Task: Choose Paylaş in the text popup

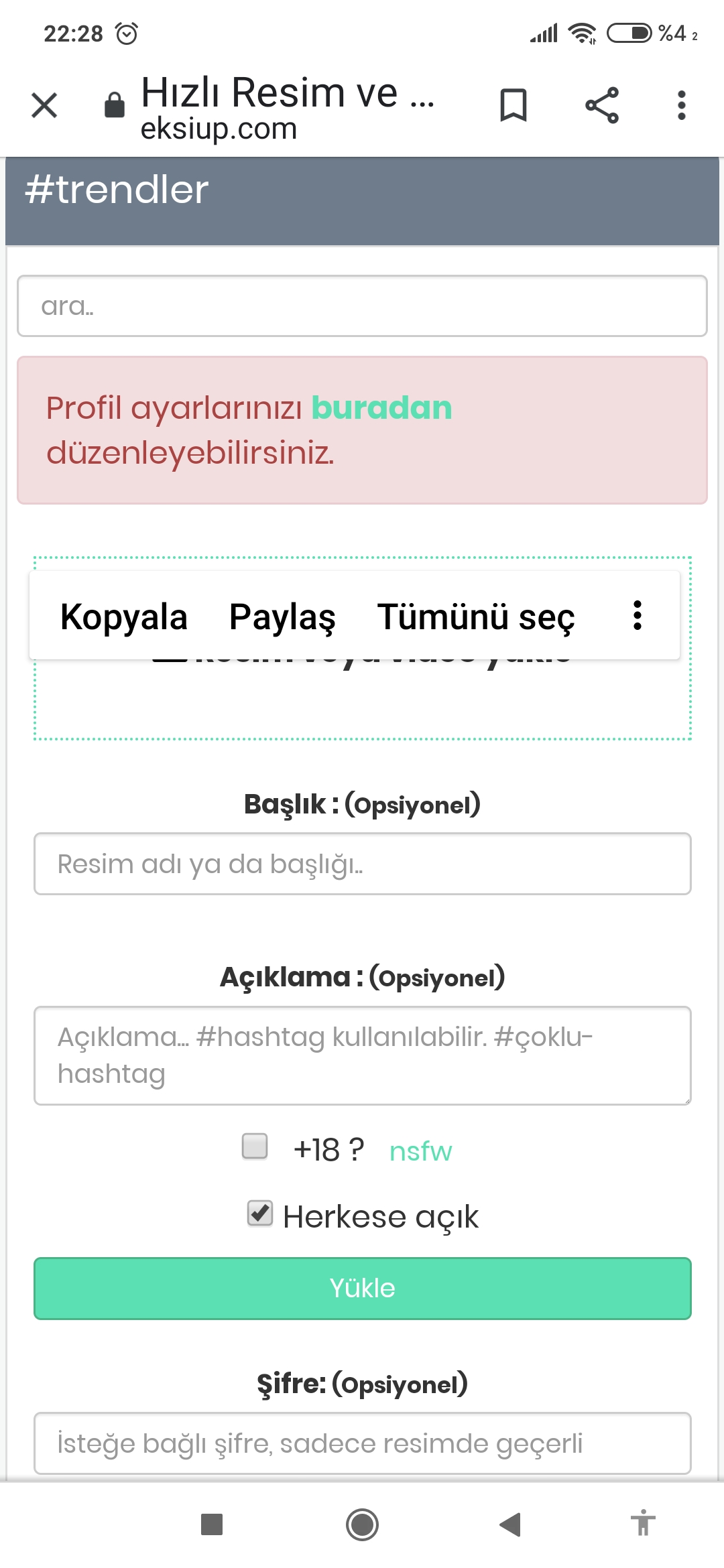Action: [282, 616]
